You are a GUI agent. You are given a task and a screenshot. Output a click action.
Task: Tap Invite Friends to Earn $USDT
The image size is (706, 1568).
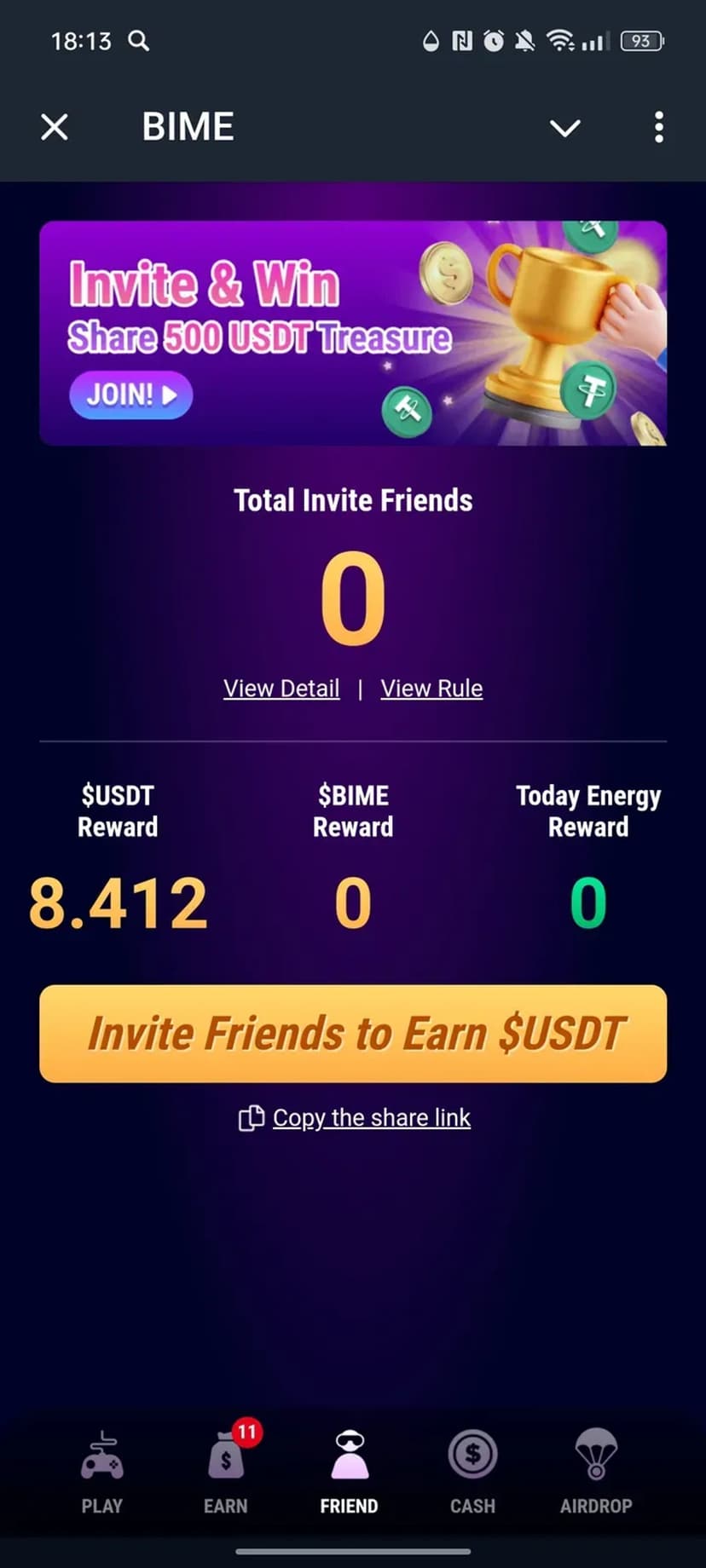click(x=353, y=1034)
